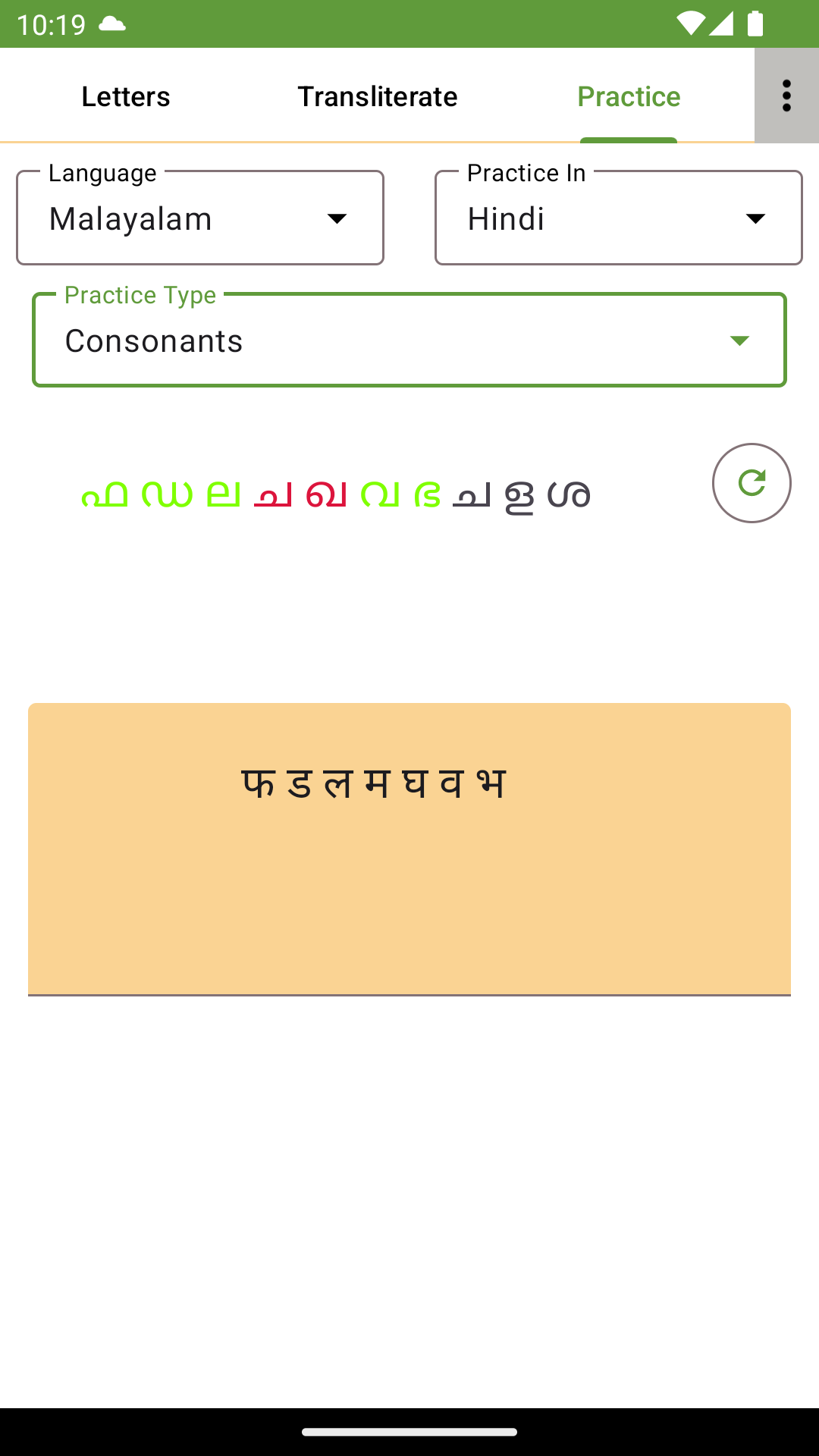Image resolution: width=819 pixels, height=1456 pixels.
Task: Open the Practice In dropdown showing Hindi
Action: (619, 218)
